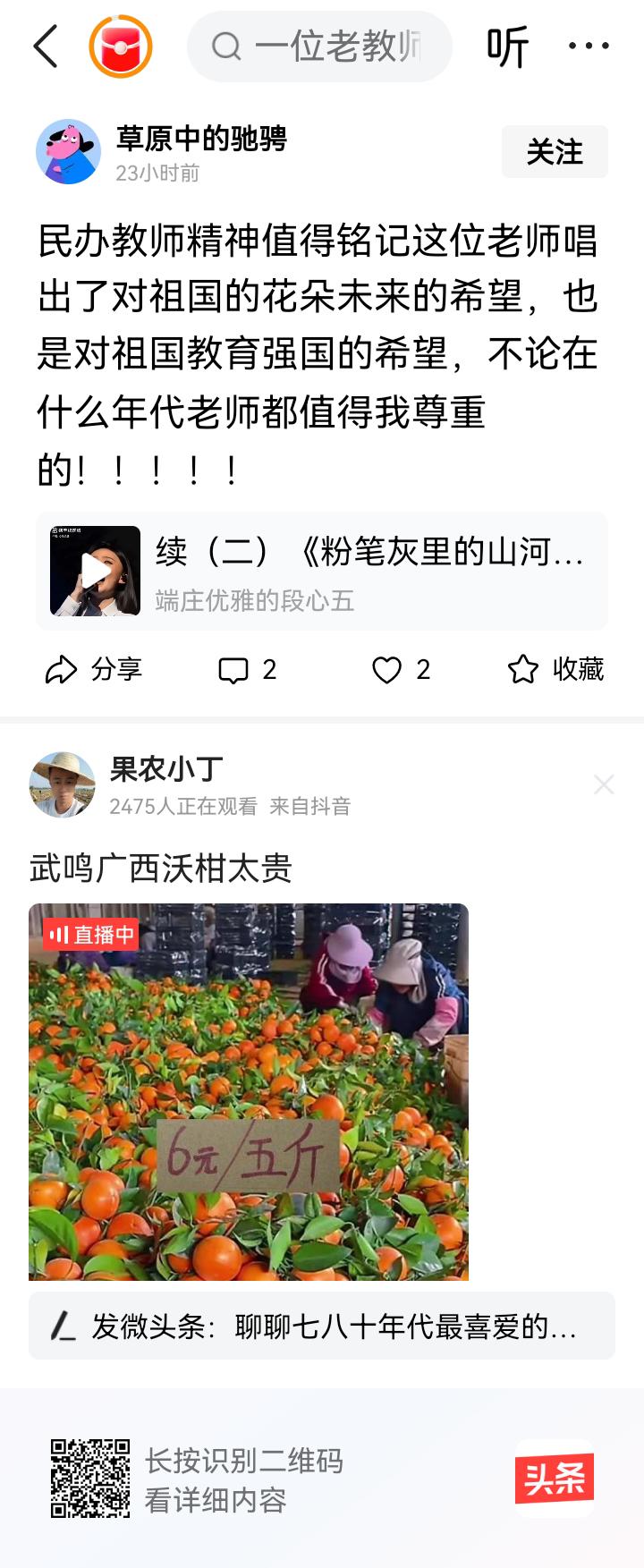The image size is (644, 1568).
Task: Tap the search magnifier in the search bar
Action: (x=229, y=47)
